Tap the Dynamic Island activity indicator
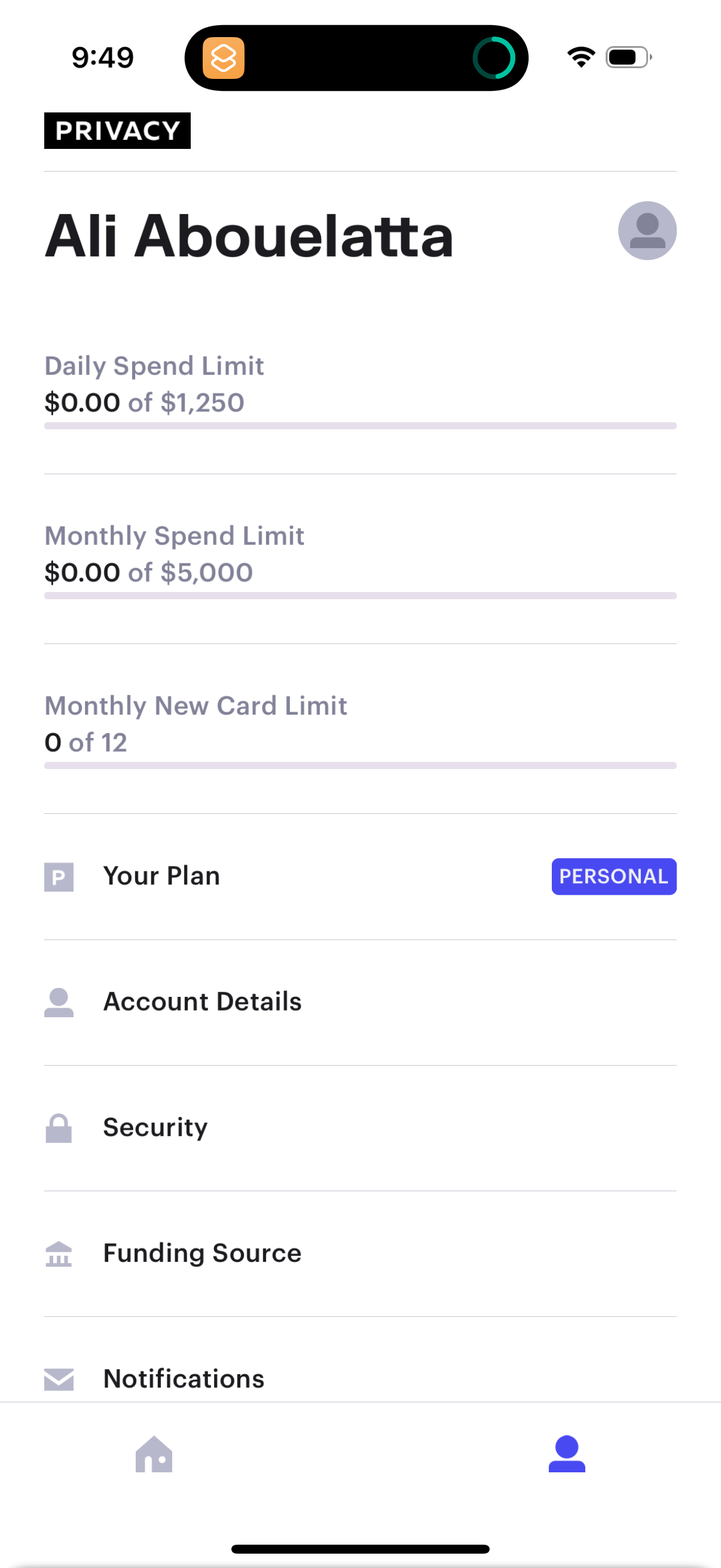 click(494, 58)
